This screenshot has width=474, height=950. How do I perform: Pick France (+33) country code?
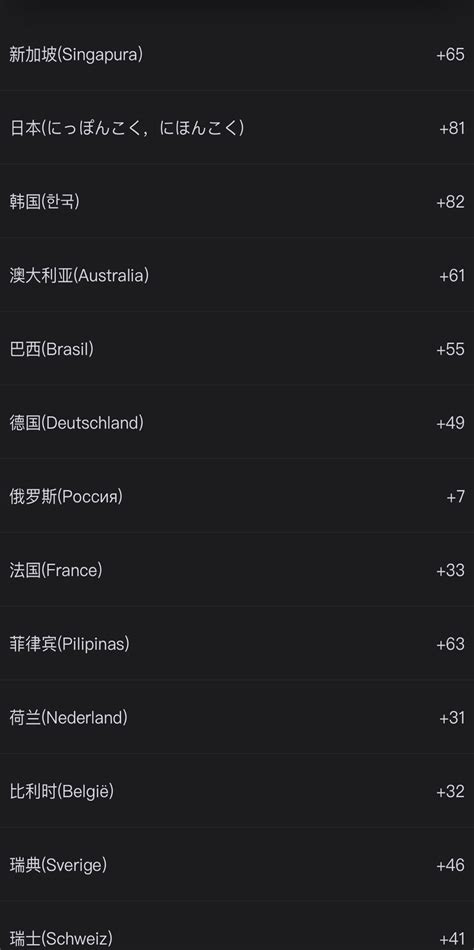pos(237,570)
